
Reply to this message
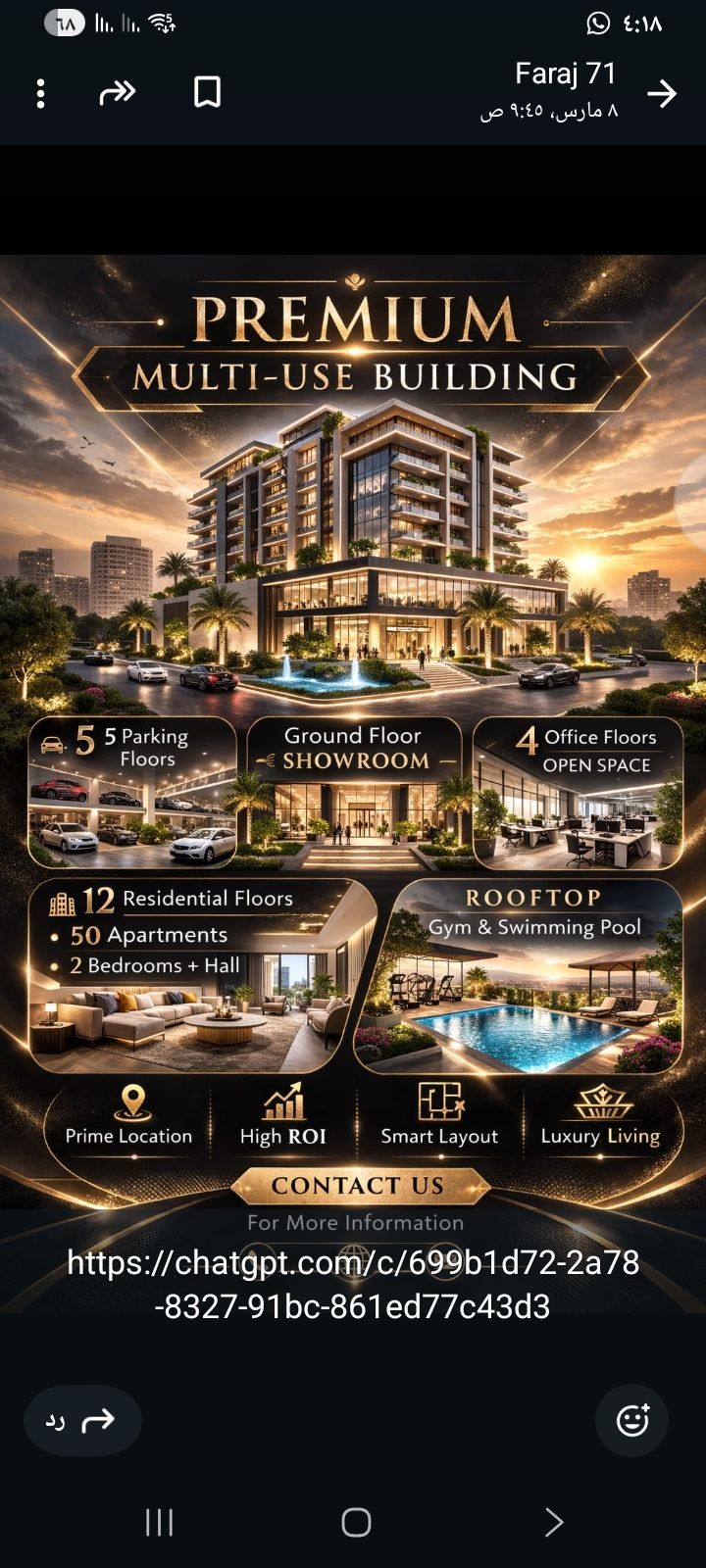click(x=82, y=1420)
